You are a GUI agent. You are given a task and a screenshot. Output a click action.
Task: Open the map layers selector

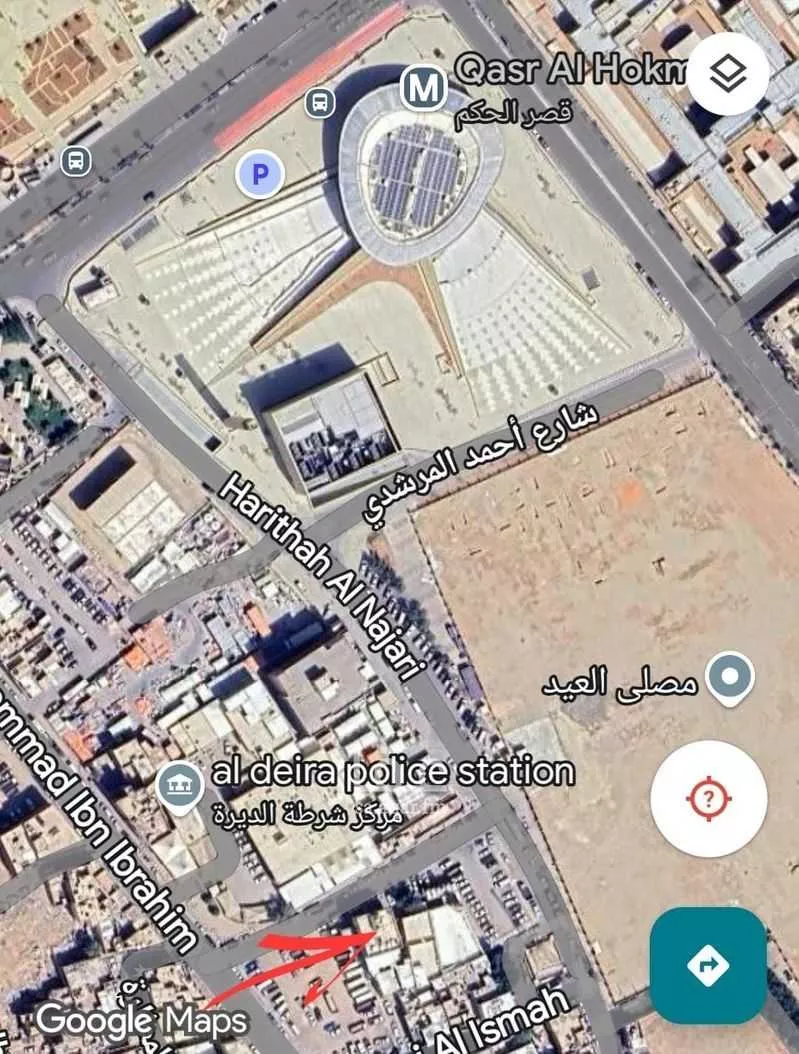tap(728, 74)
